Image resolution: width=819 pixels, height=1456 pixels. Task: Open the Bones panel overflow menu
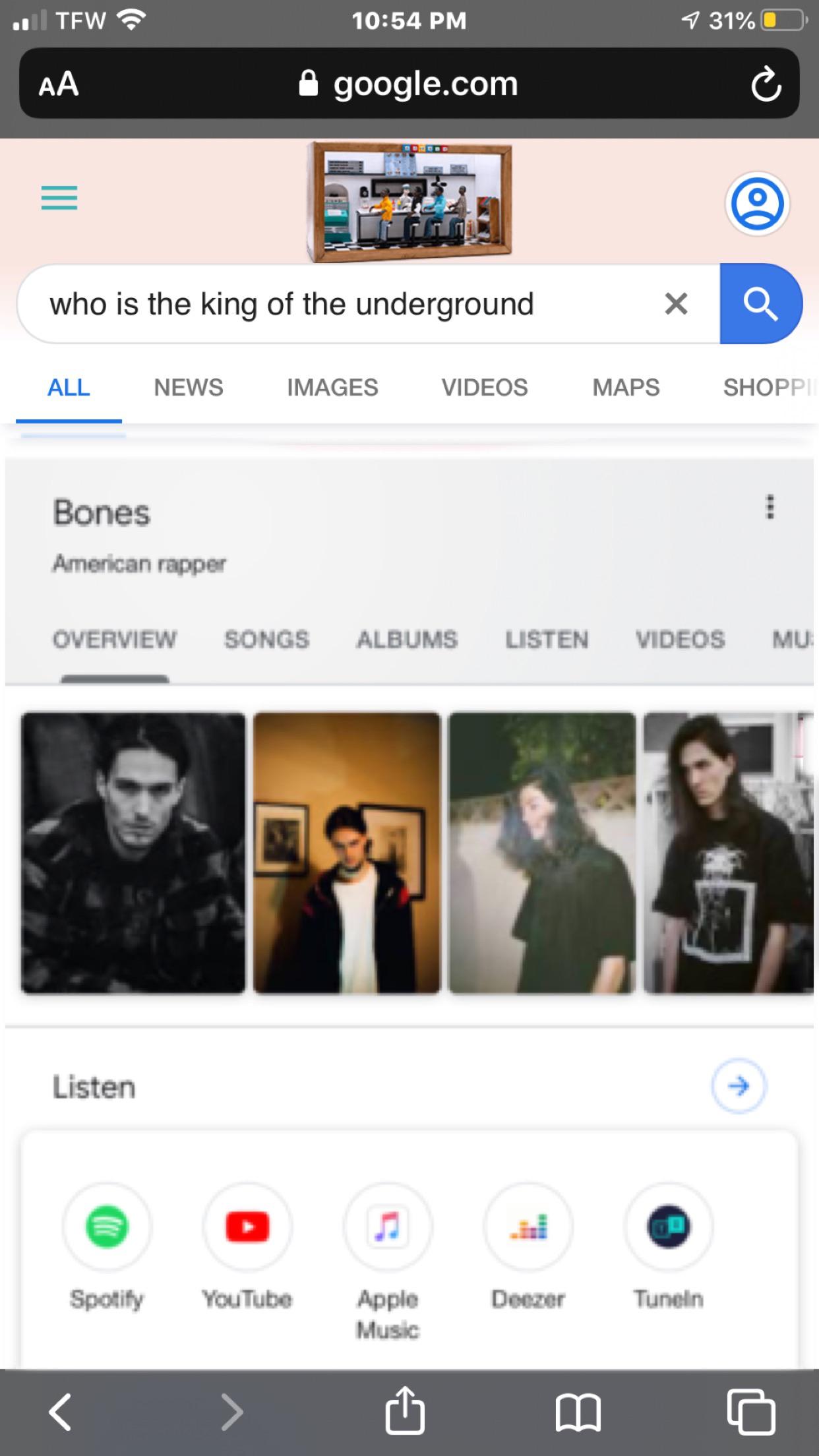tap(770, 507)
